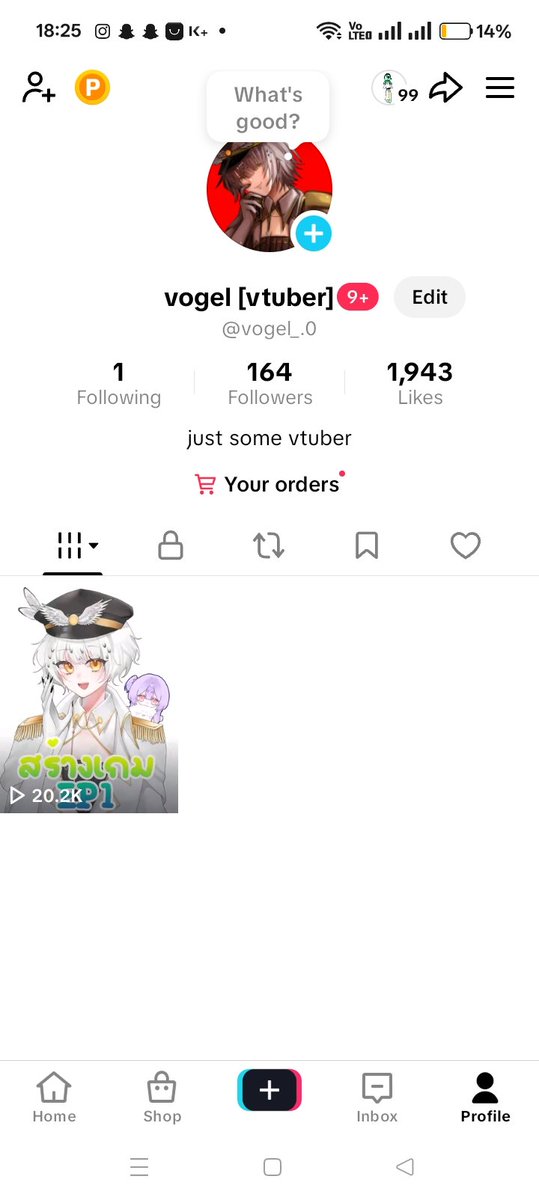539x1200 pixels.
Task: View the 164 Followers list
Action: pos(270,384)
